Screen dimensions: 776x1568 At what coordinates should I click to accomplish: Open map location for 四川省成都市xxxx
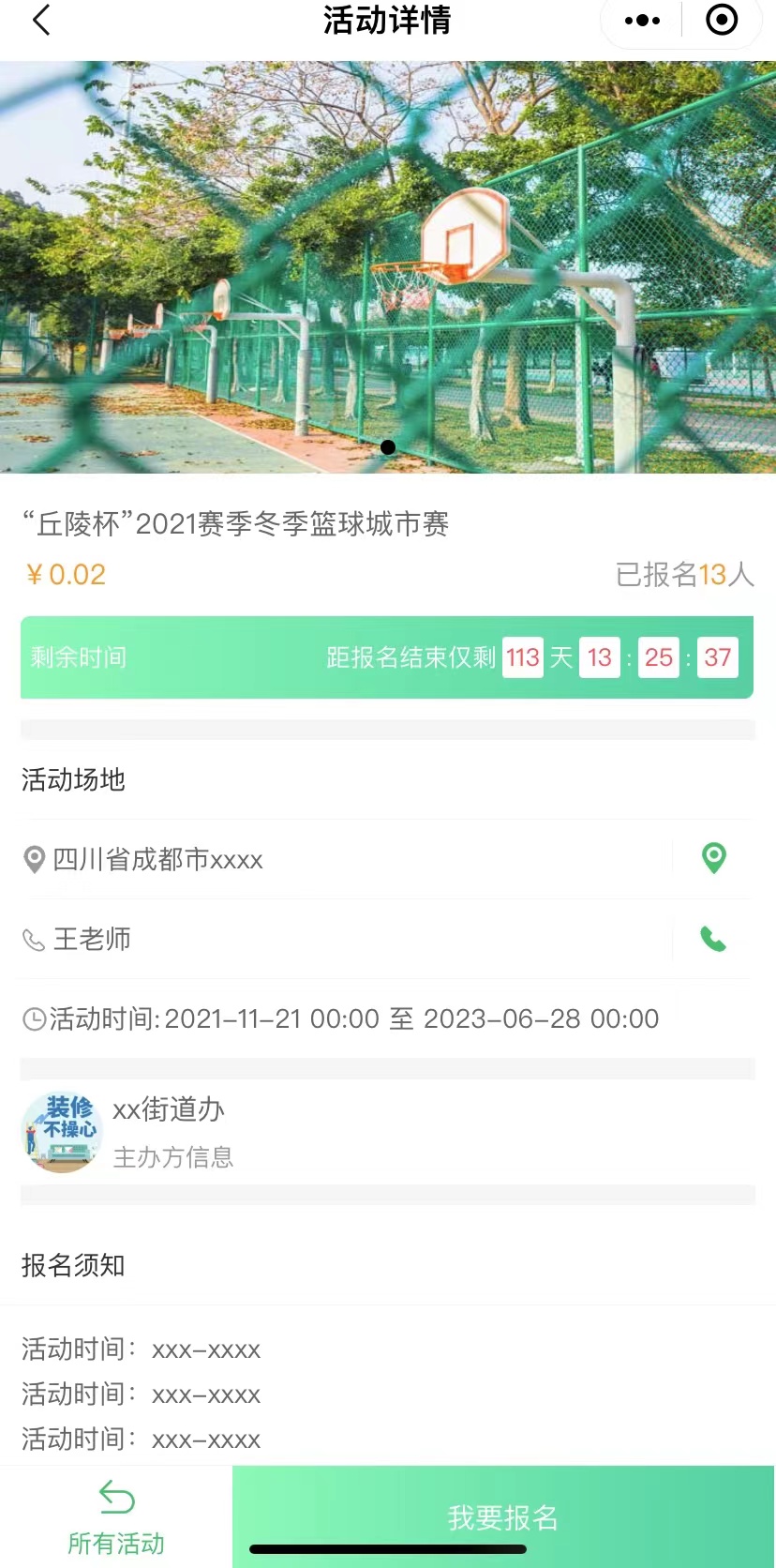713,858
